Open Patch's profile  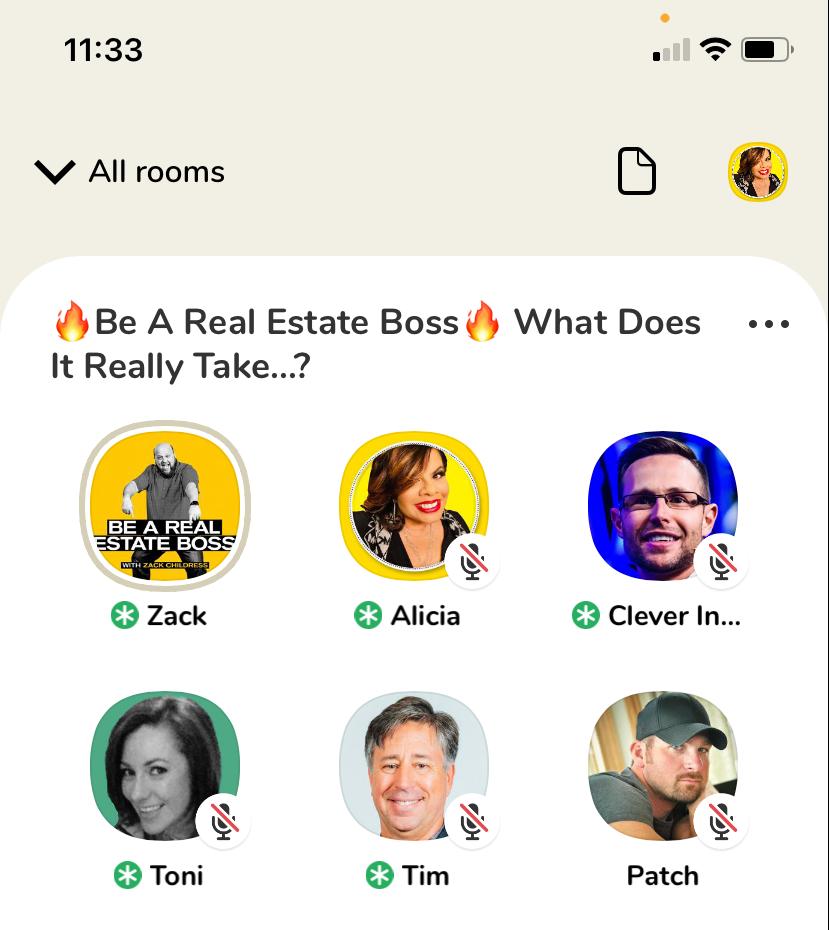pos(662,765)
